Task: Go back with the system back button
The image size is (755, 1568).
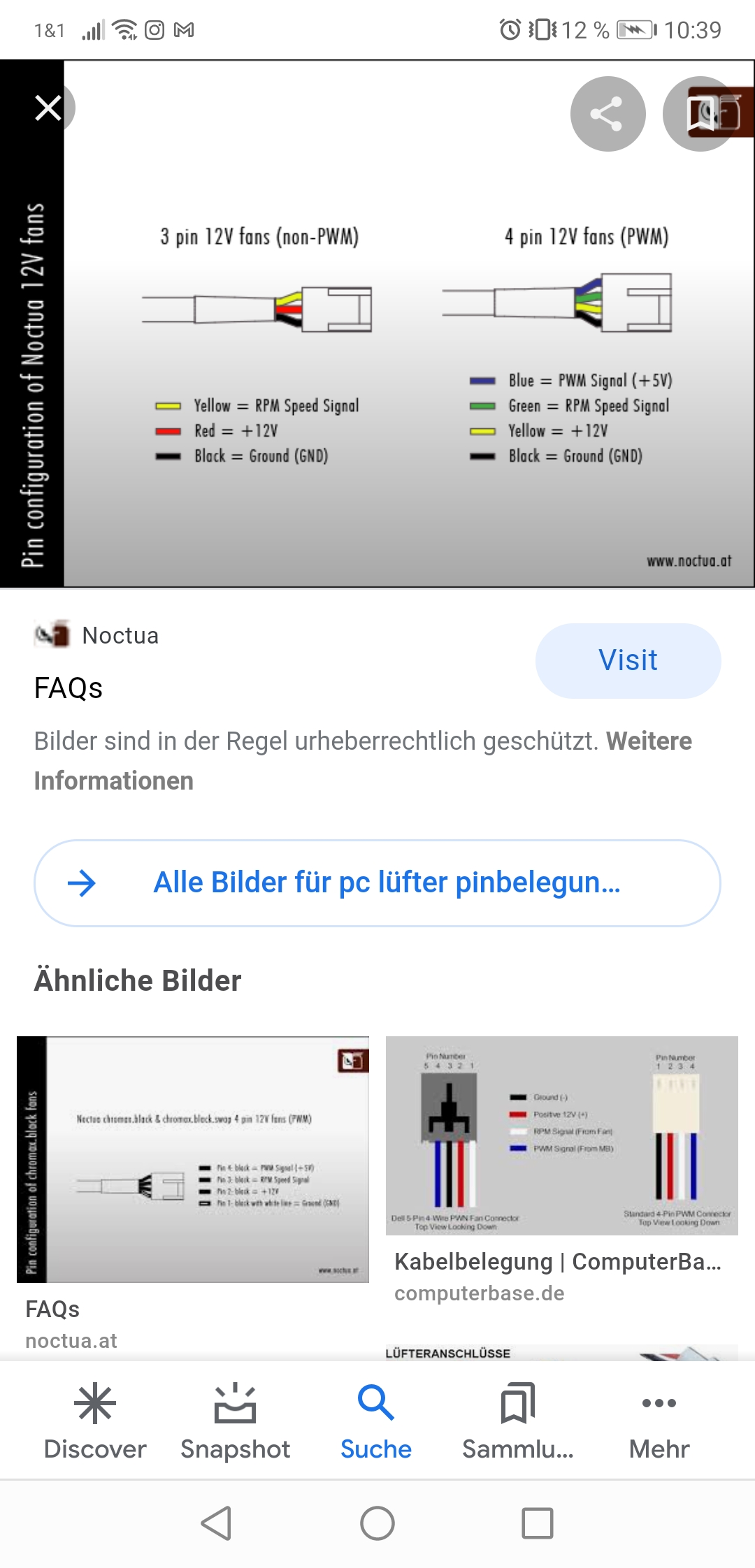Action: (216, 1523)
